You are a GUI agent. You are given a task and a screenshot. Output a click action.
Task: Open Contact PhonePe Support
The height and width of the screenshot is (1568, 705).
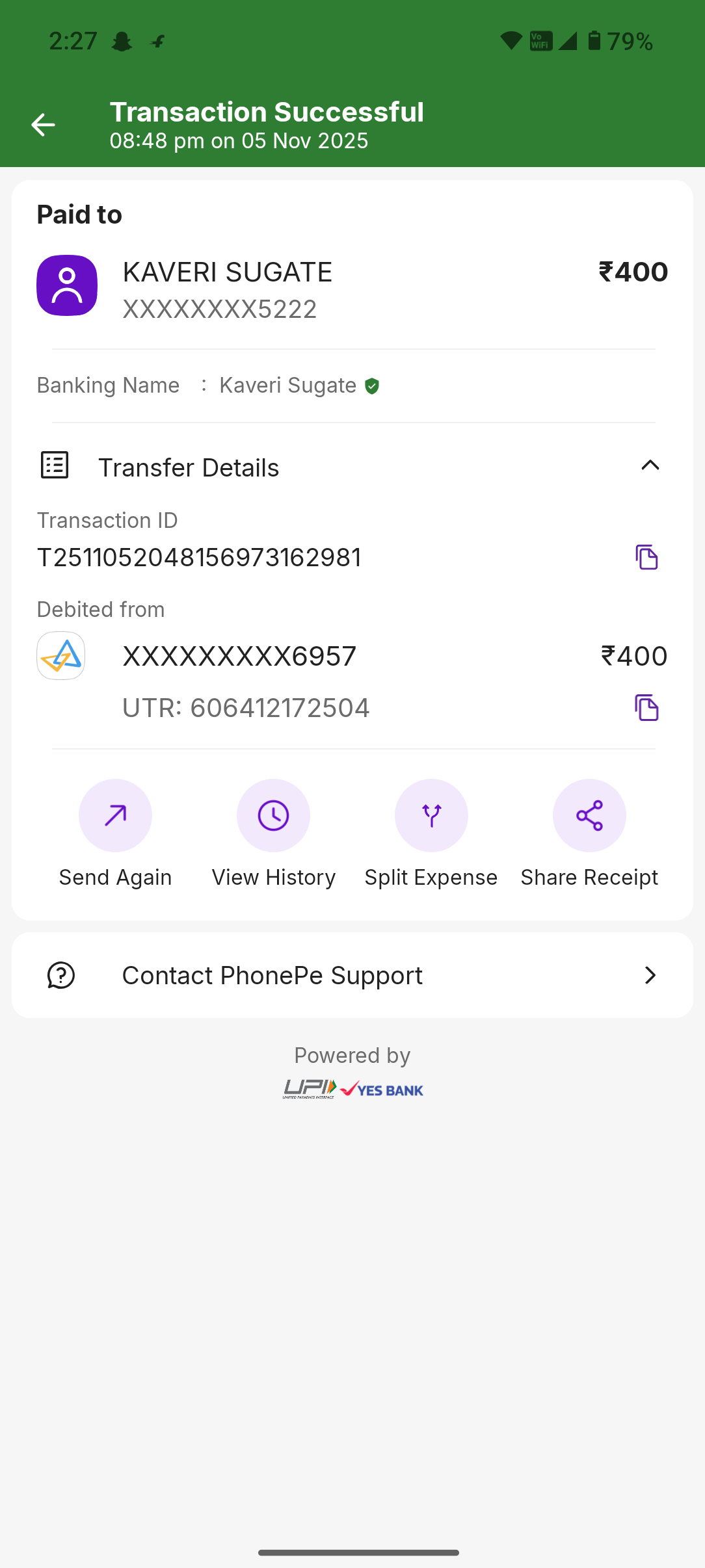click(352, 975)
